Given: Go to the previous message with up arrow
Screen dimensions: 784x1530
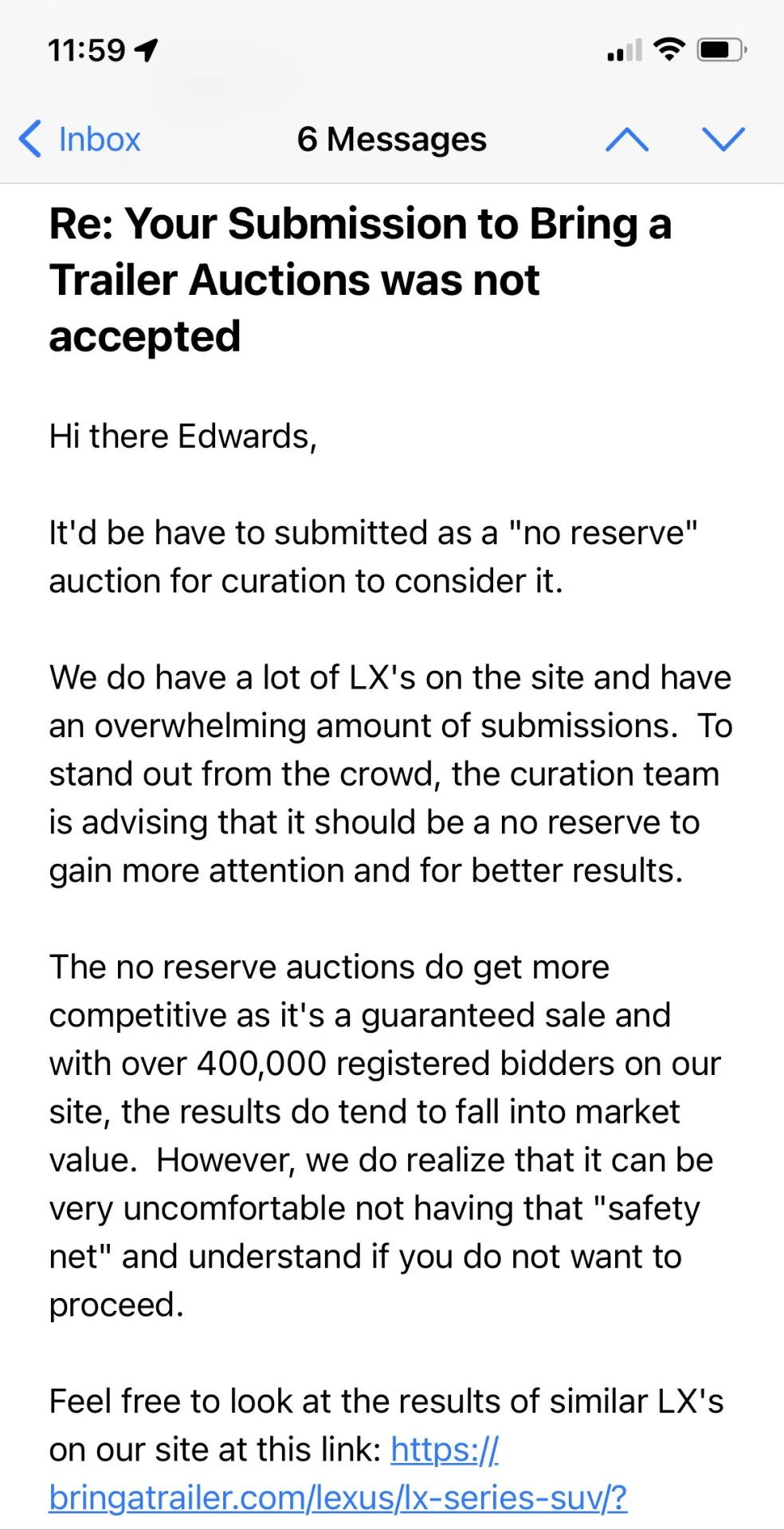Looking at the screenshot, I should point(627,139).
